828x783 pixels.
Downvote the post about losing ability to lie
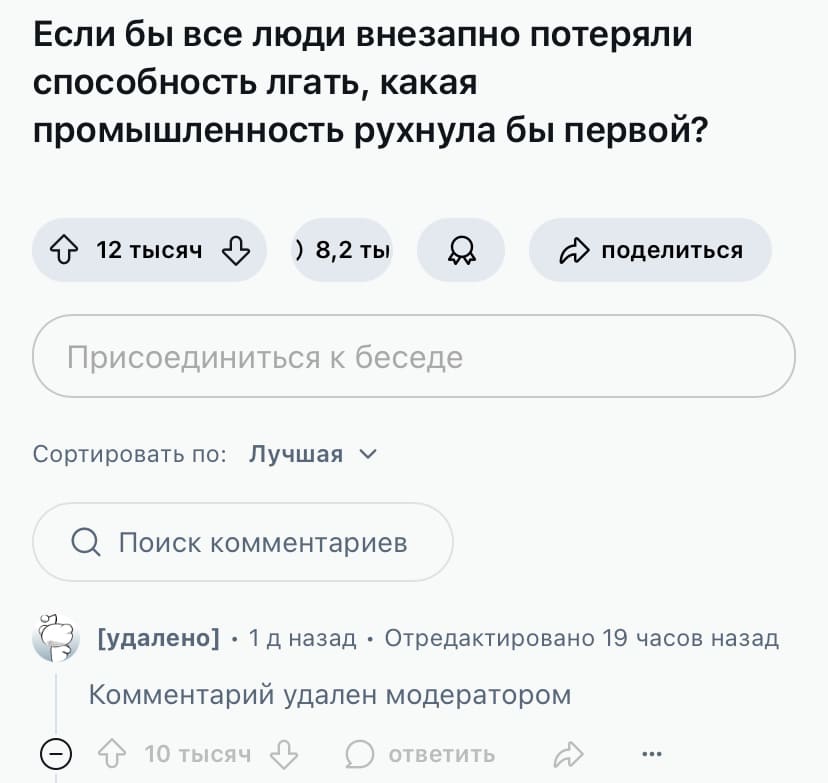234,250
